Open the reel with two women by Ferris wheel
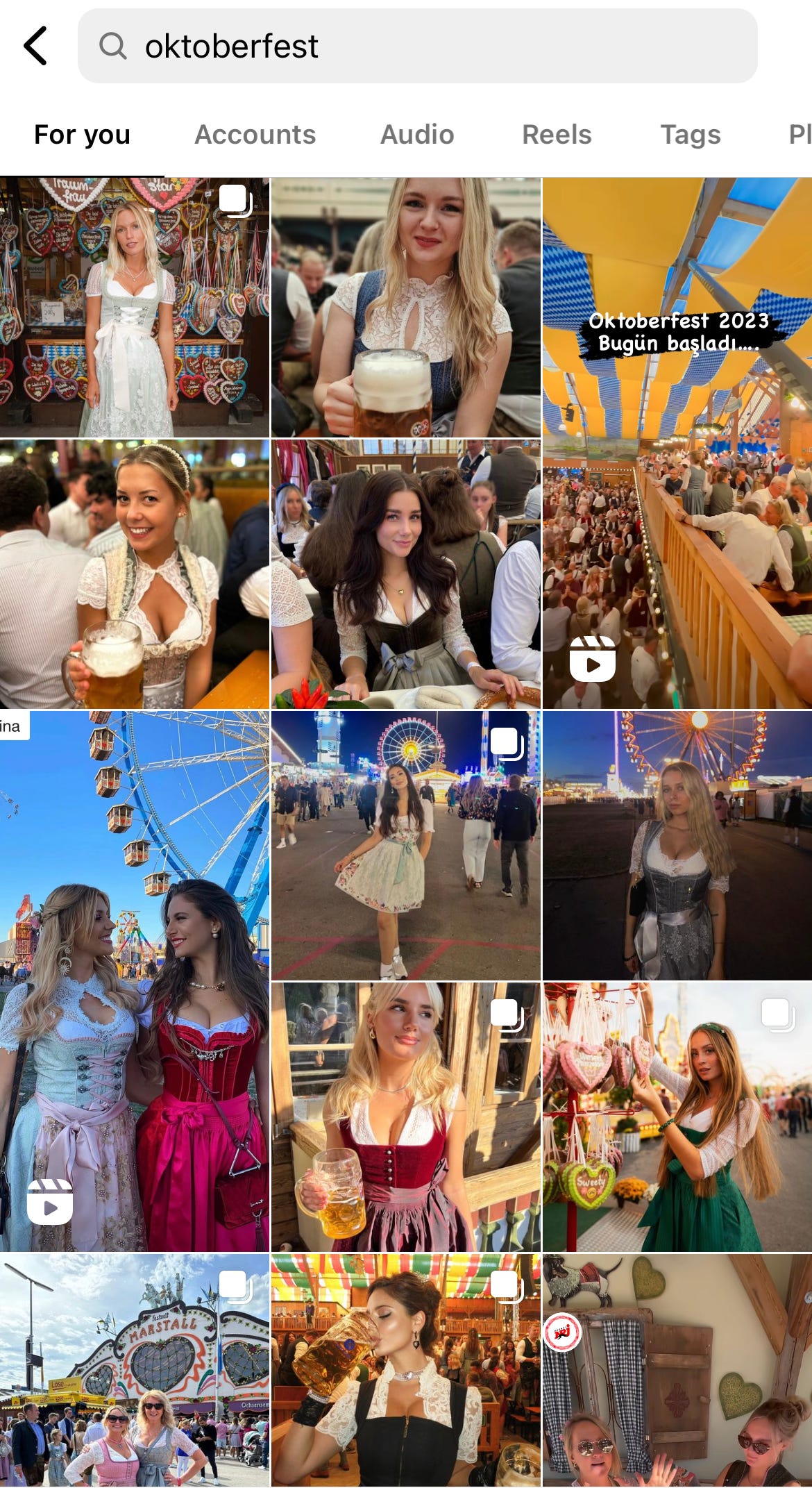812x1488 pixels. point(135,980)
